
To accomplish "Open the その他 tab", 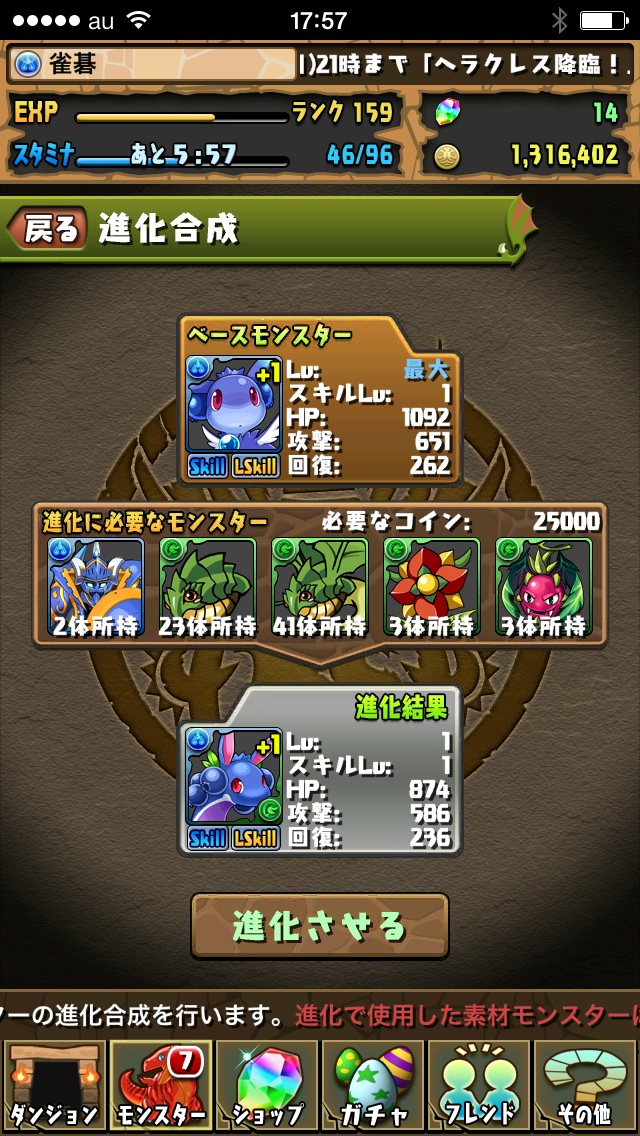I will click(x=586, y=1084).
